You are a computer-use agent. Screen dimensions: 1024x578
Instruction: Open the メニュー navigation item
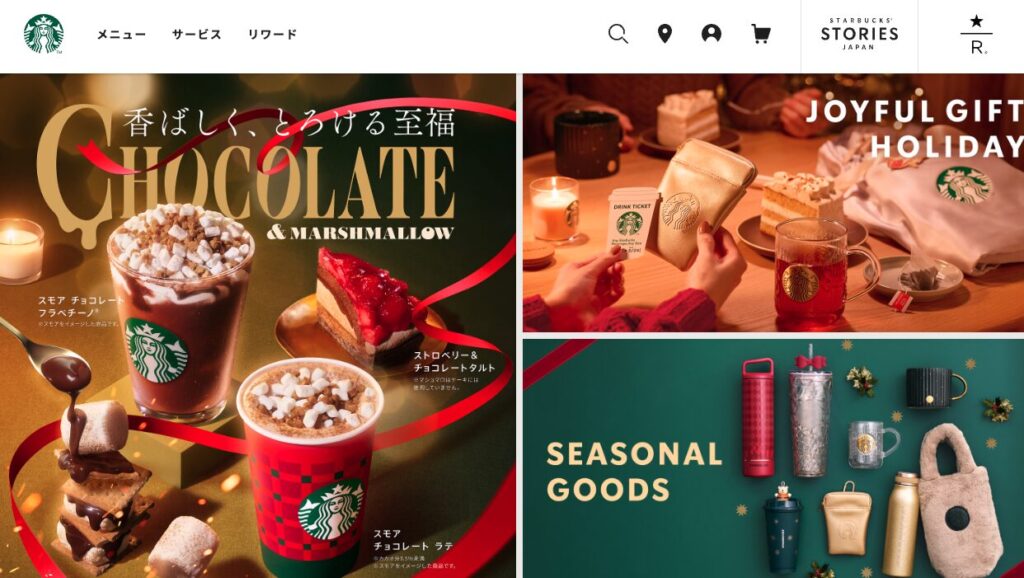tap(121, 34)
